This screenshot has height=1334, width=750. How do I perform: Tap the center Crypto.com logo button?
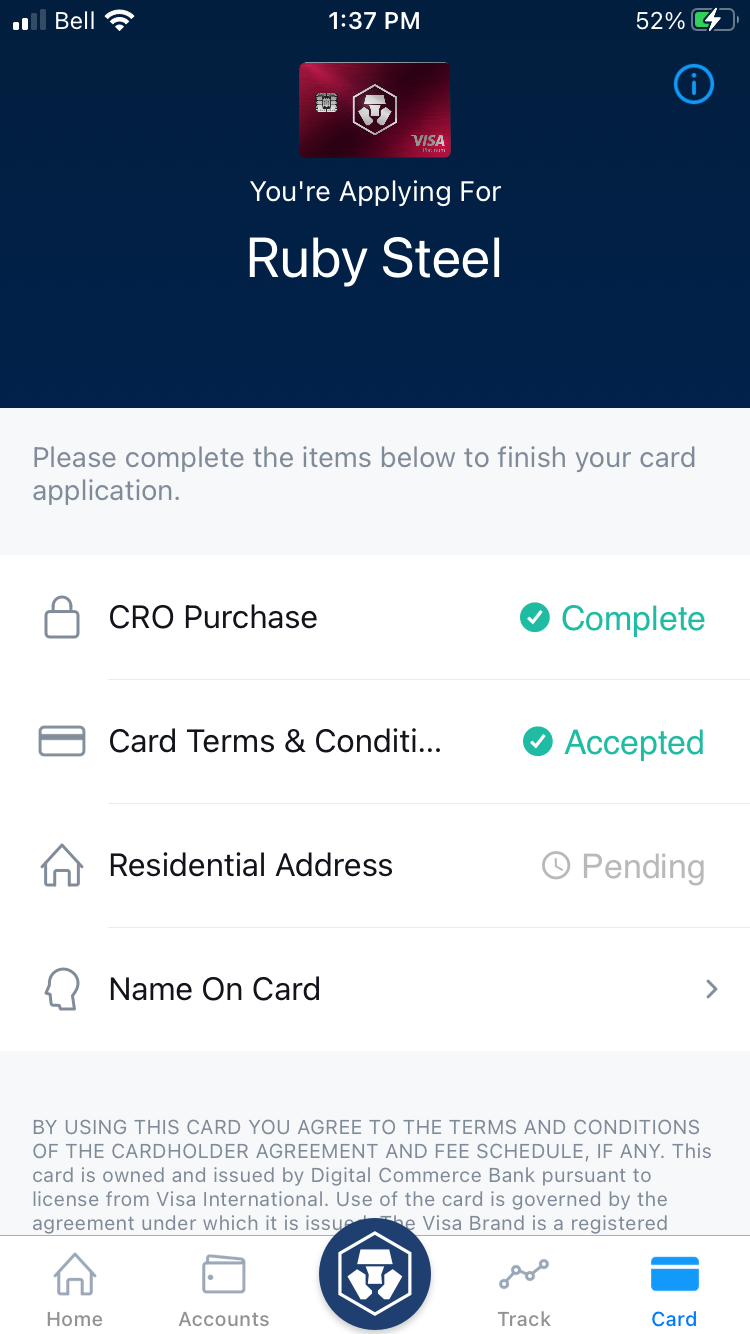tap(375, 1274)
